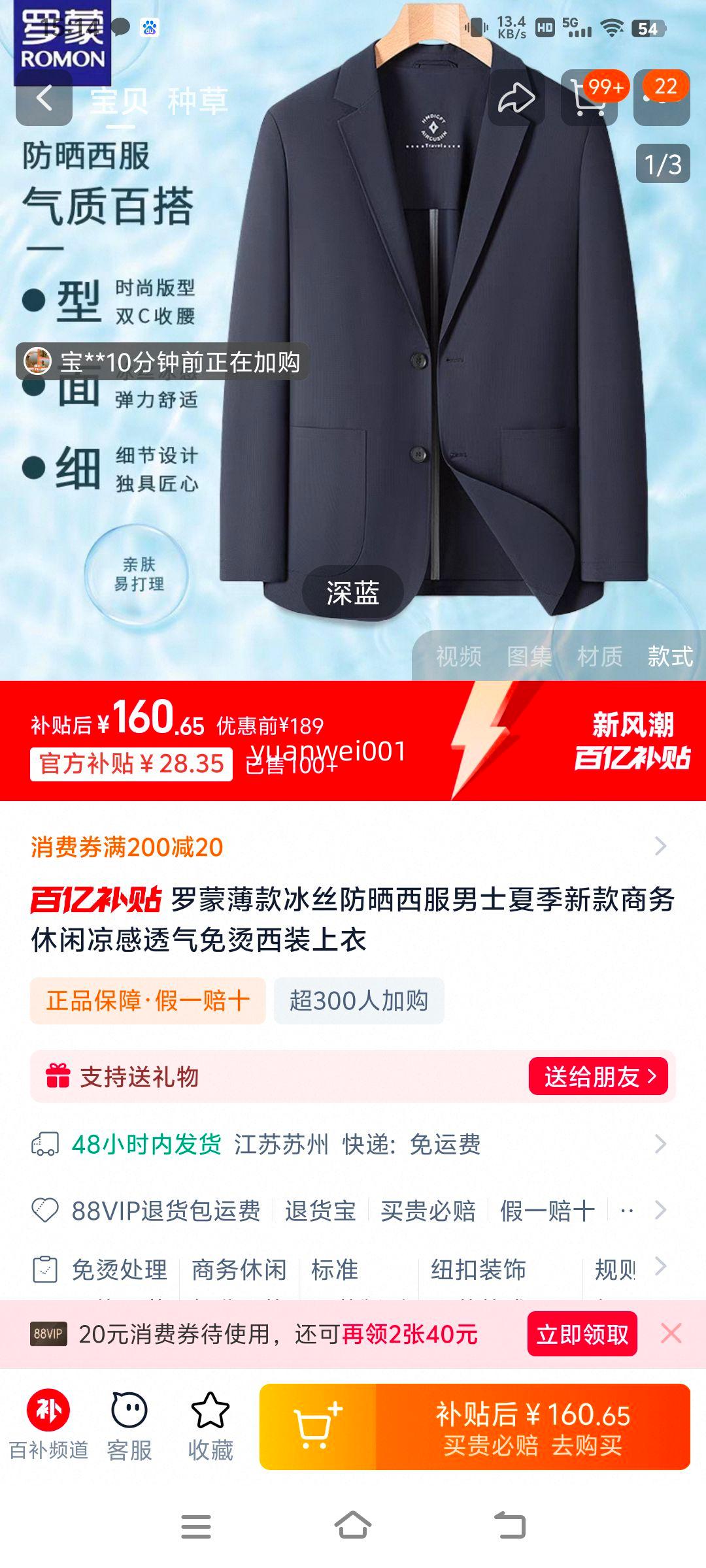
Task: Select the 深蓝 color option
Action: click(x=353, y=591)
